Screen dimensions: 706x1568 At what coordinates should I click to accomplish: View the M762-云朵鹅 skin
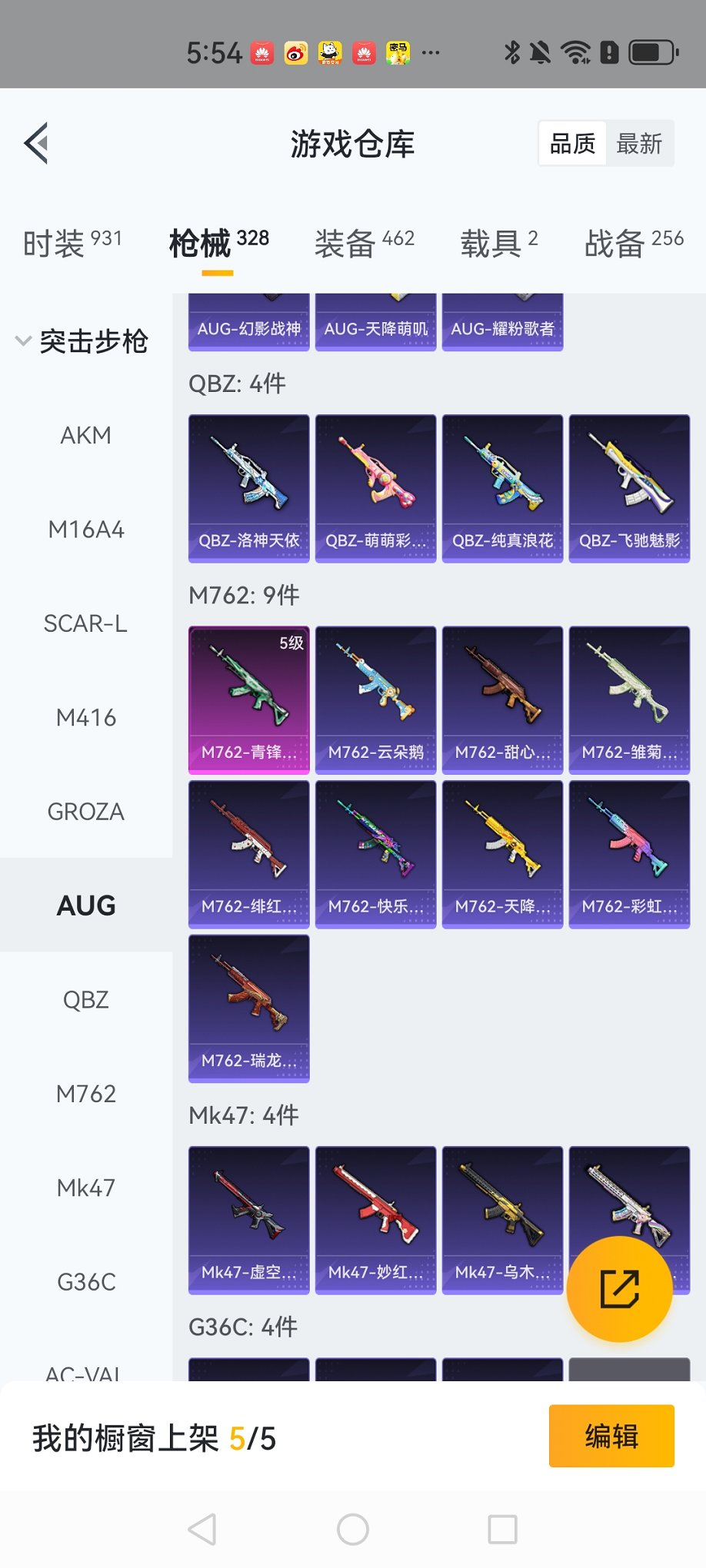pos(375,699)
